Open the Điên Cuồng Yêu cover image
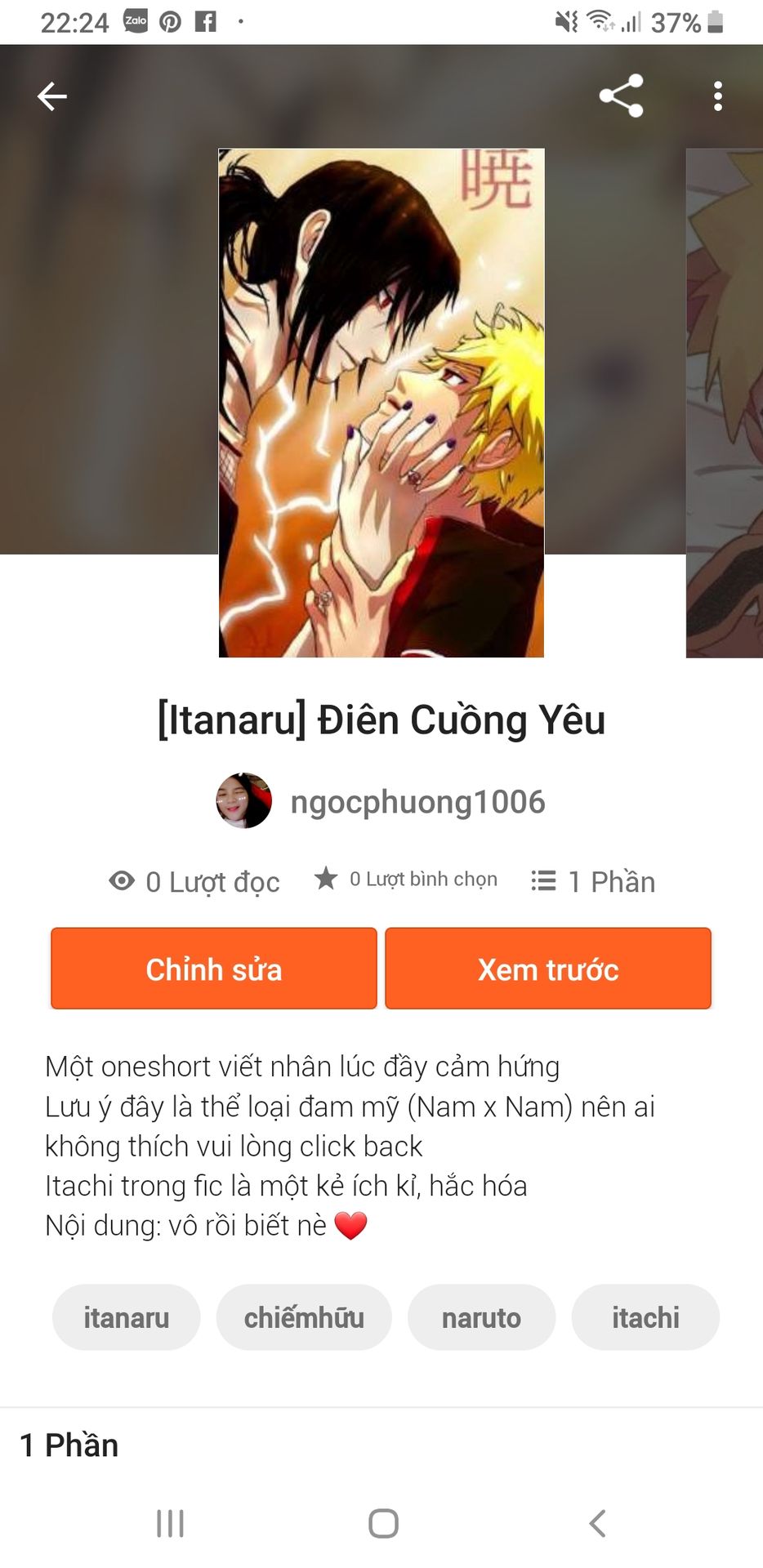 point(381,403)
